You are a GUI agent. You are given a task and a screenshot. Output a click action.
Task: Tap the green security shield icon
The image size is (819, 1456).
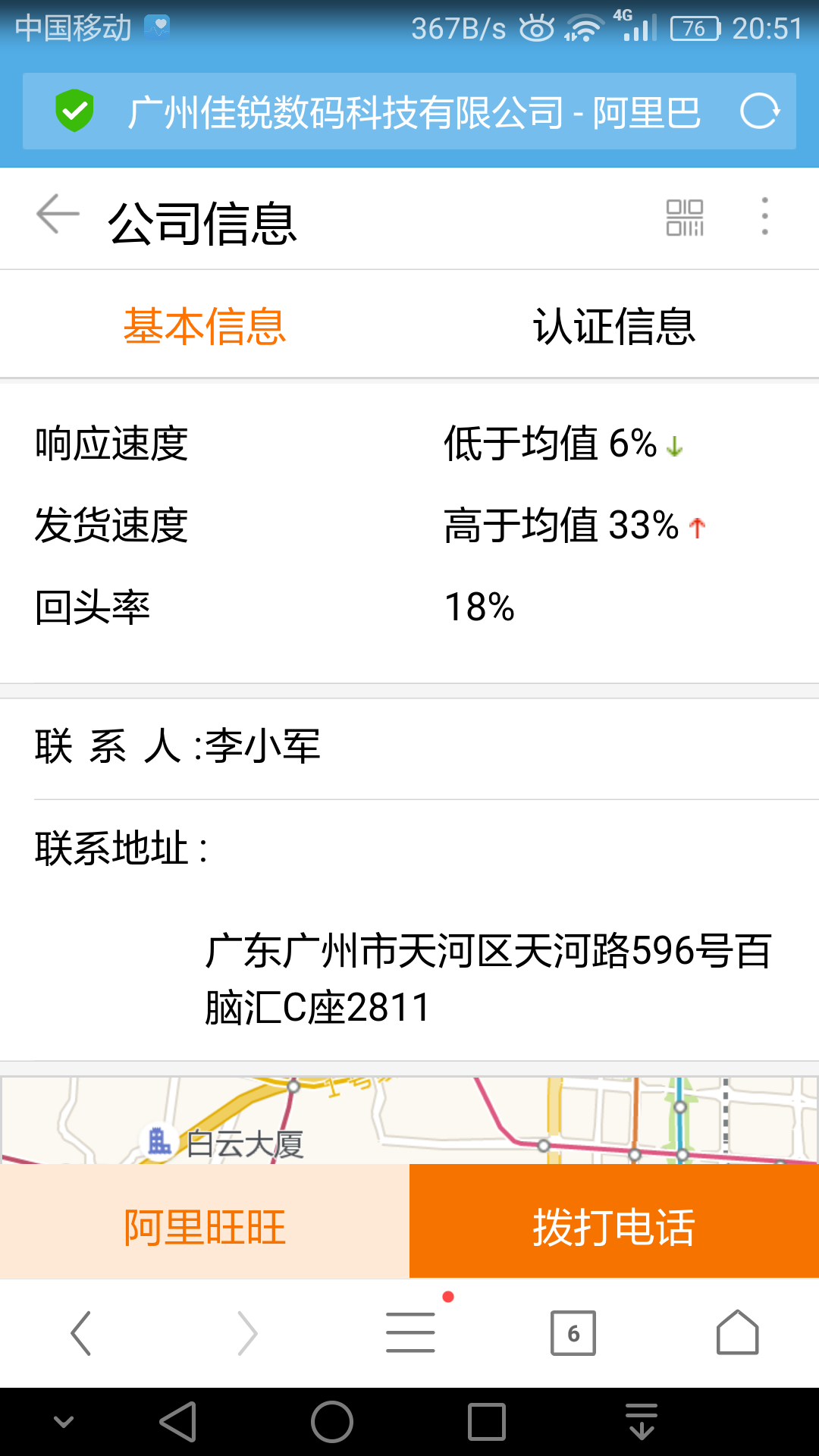coord(74,111)
